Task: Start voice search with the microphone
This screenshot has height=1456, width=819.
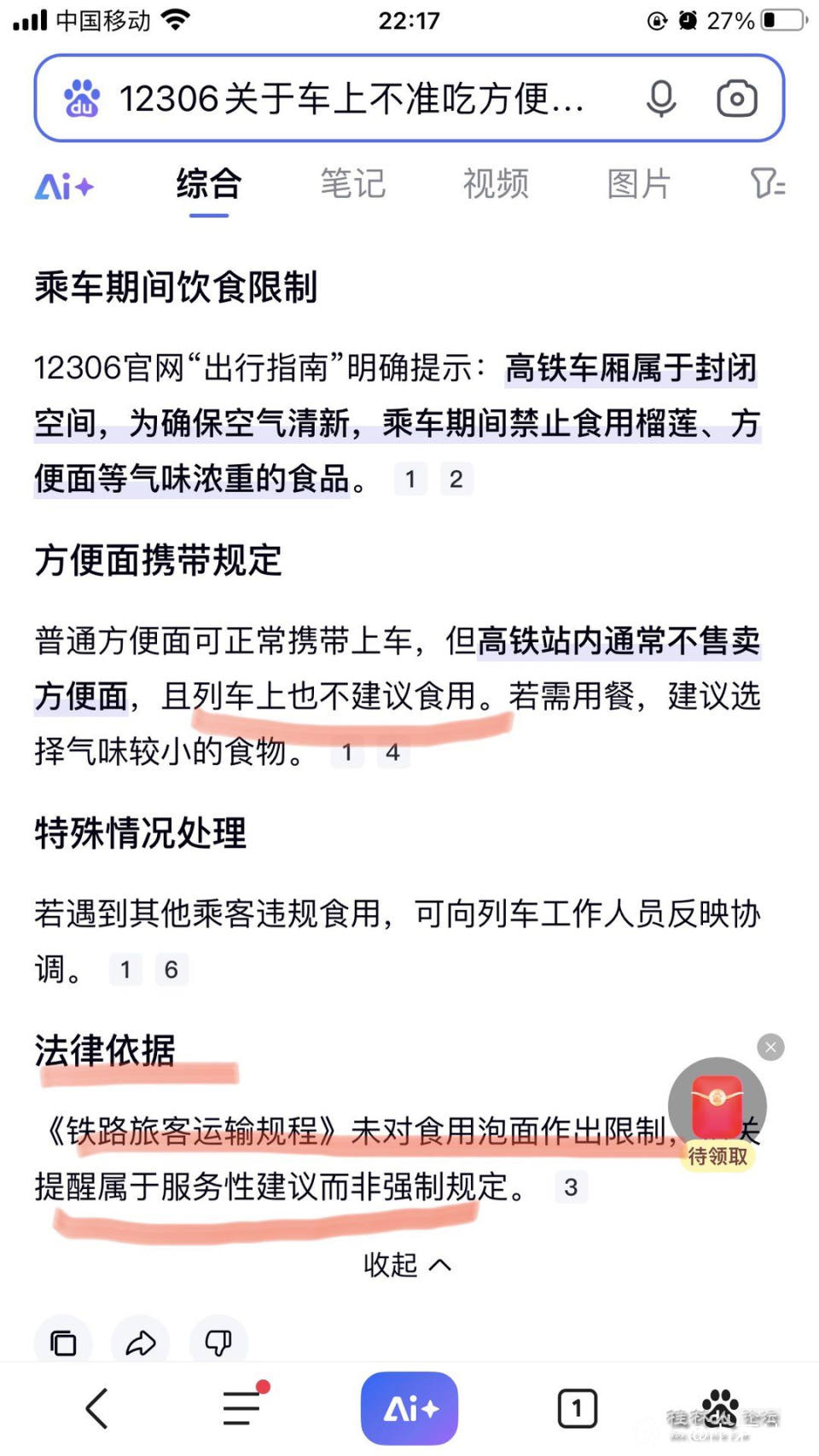Action: click(661, 99)
